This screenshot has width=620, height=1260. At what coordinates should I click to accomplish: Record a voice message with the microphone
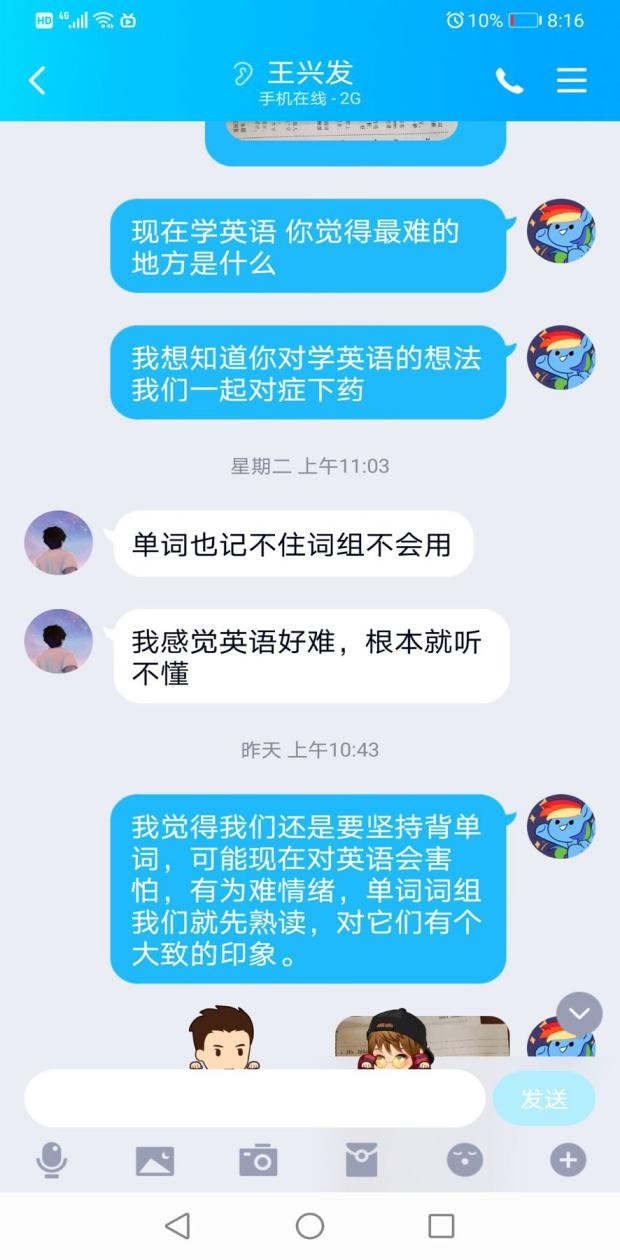coord(51,1160)
